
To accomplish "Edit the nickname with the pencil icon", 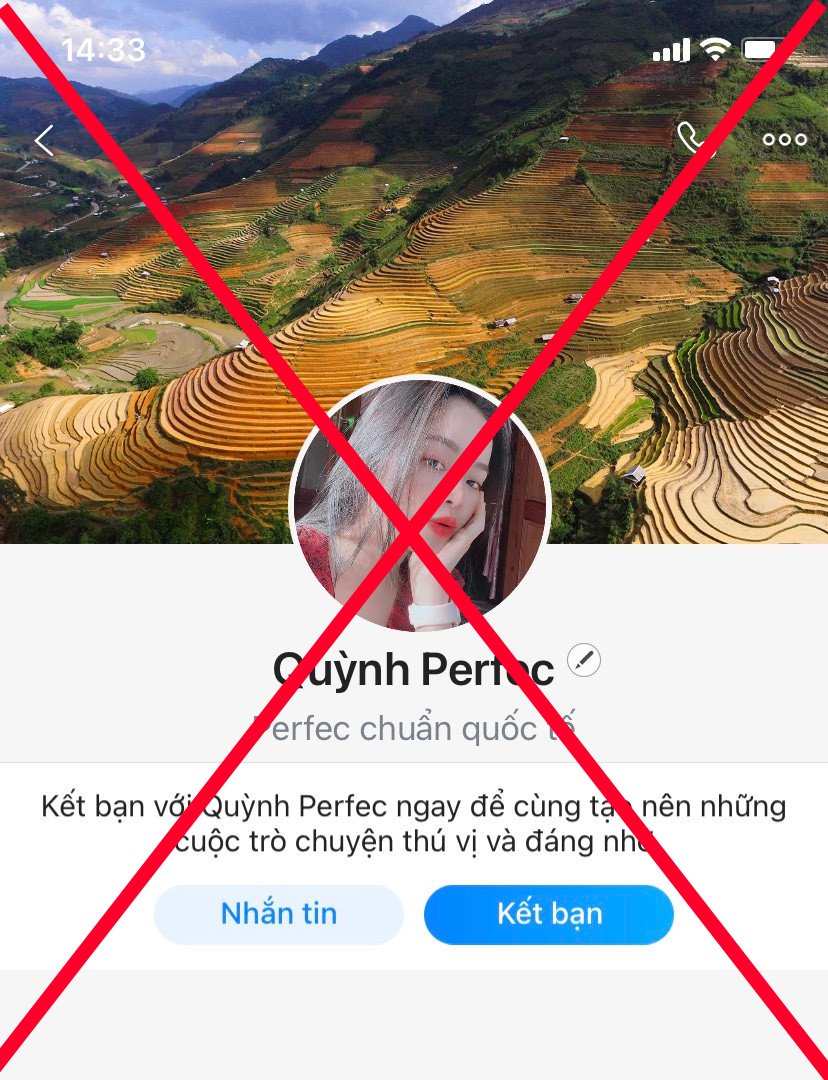I will [x=584, y=660].
